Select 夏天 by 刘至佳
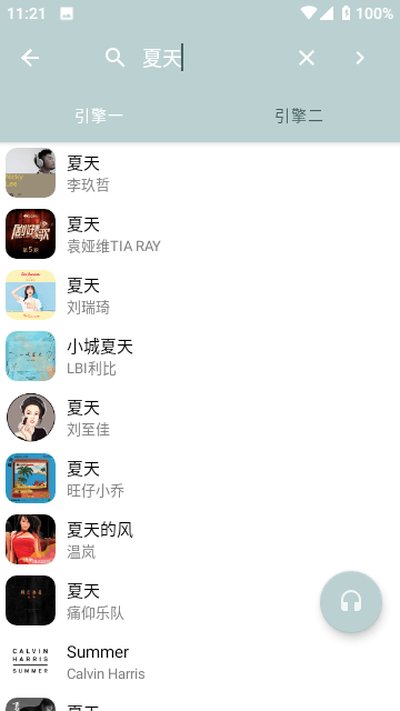400x711 pixels. (200, 417)
